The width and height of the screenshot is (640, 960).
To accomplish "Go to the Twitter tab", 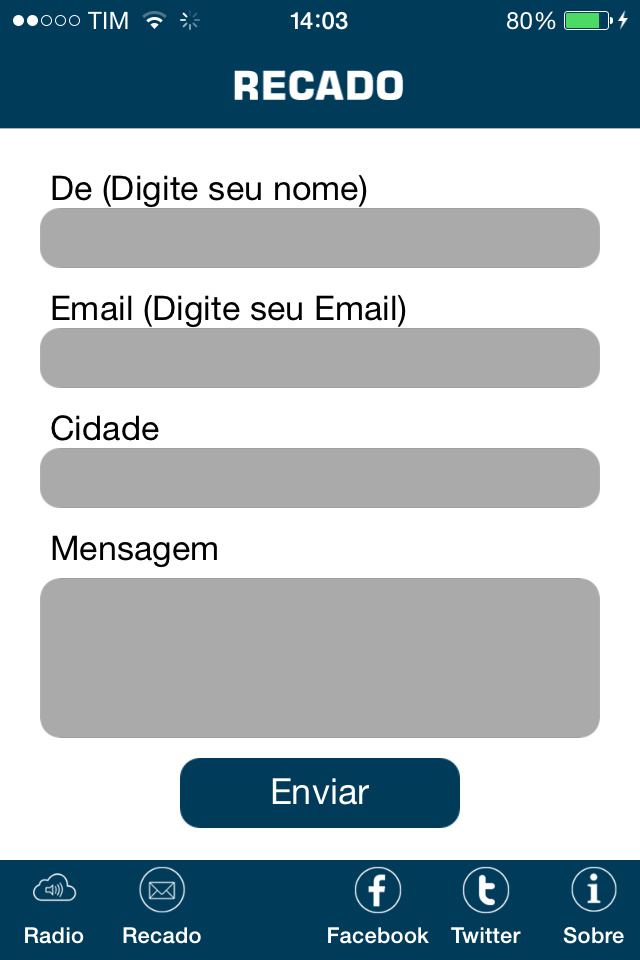I will (486, 908).
